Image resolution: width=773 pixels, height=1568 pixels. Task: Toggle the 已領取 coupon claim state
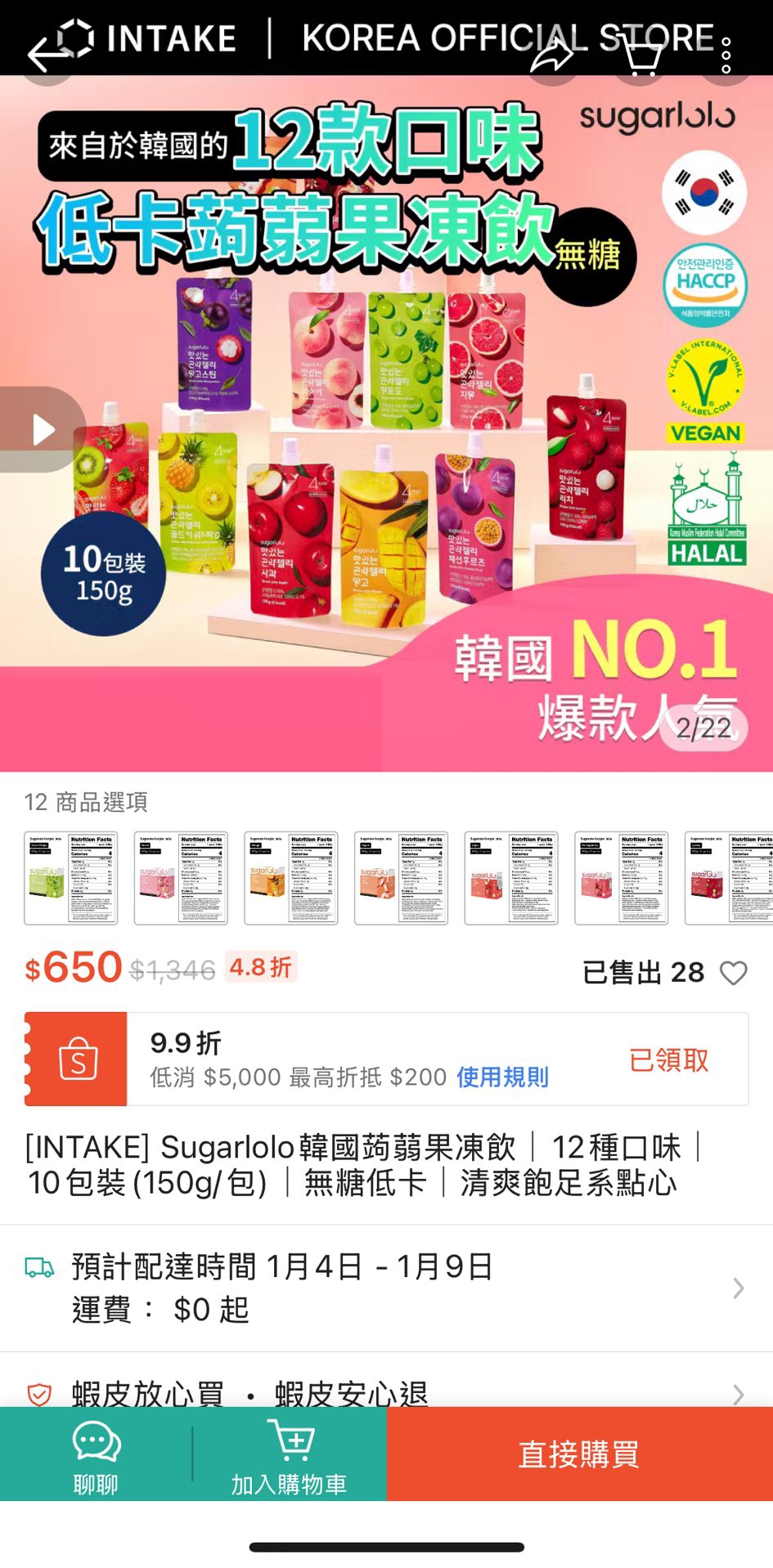pyautogui.click(x=669, y=1058)
